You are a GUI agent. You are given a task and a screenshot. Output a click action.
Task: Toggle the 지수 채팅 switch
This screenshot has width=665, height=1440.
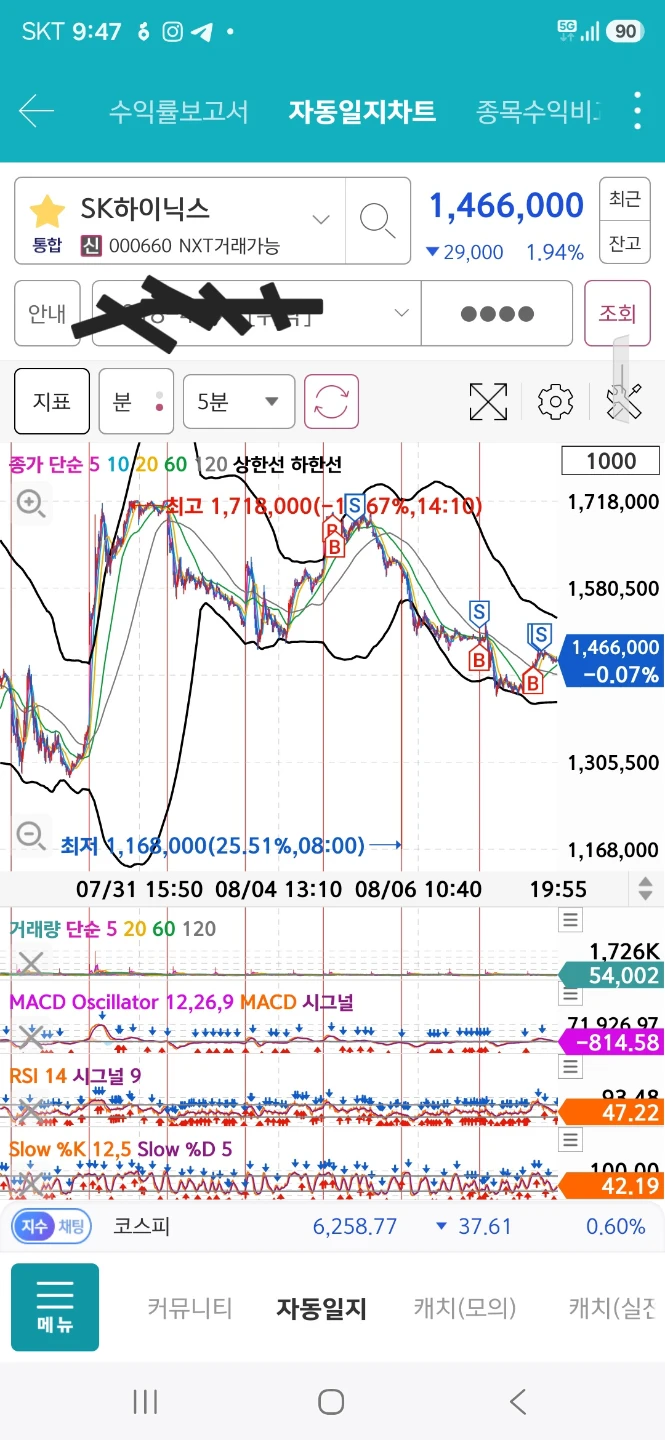click(x=52, y=1226)
